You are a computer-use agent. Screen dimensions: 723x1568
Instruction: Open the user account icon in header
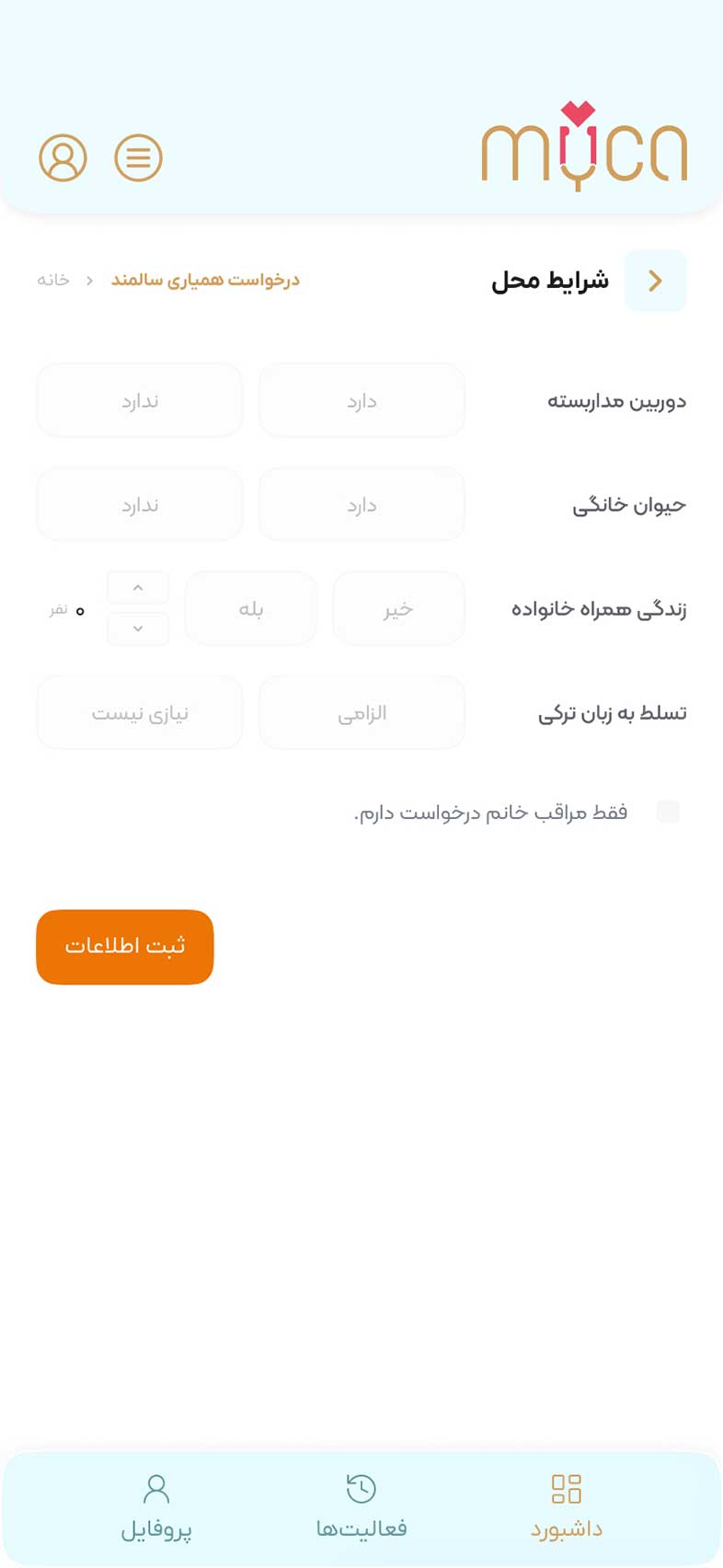pos(63,157)
